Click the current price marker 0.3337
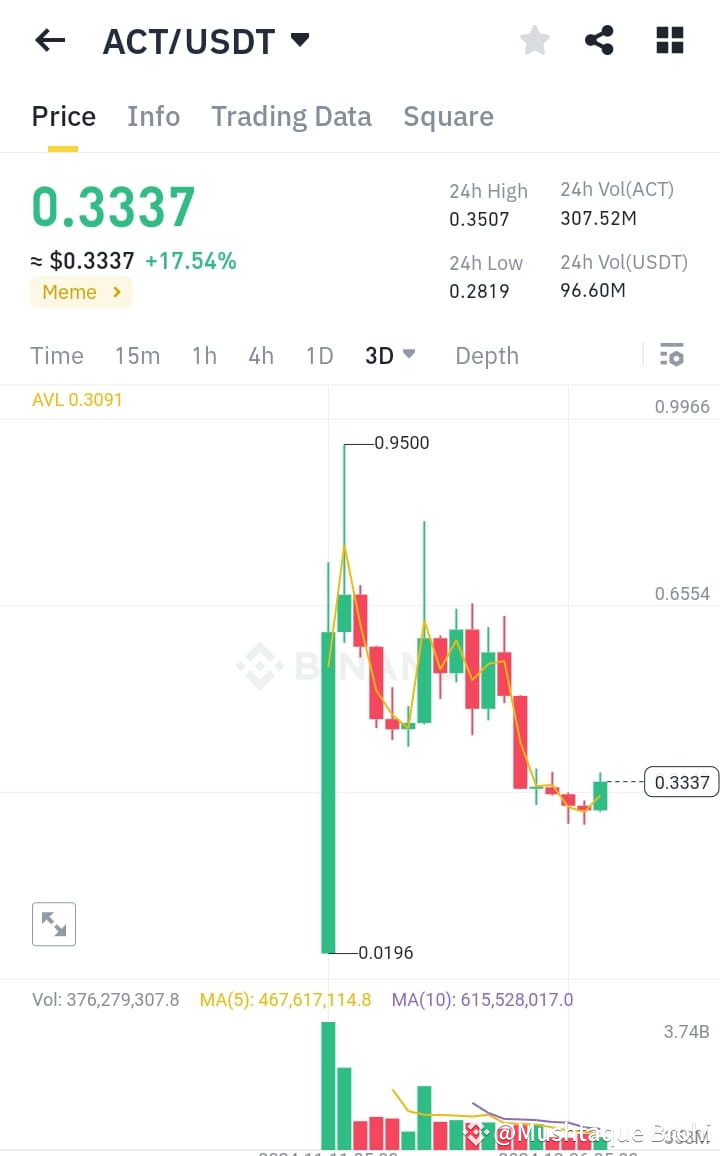 pyautogui.click(x=681, y=782)
